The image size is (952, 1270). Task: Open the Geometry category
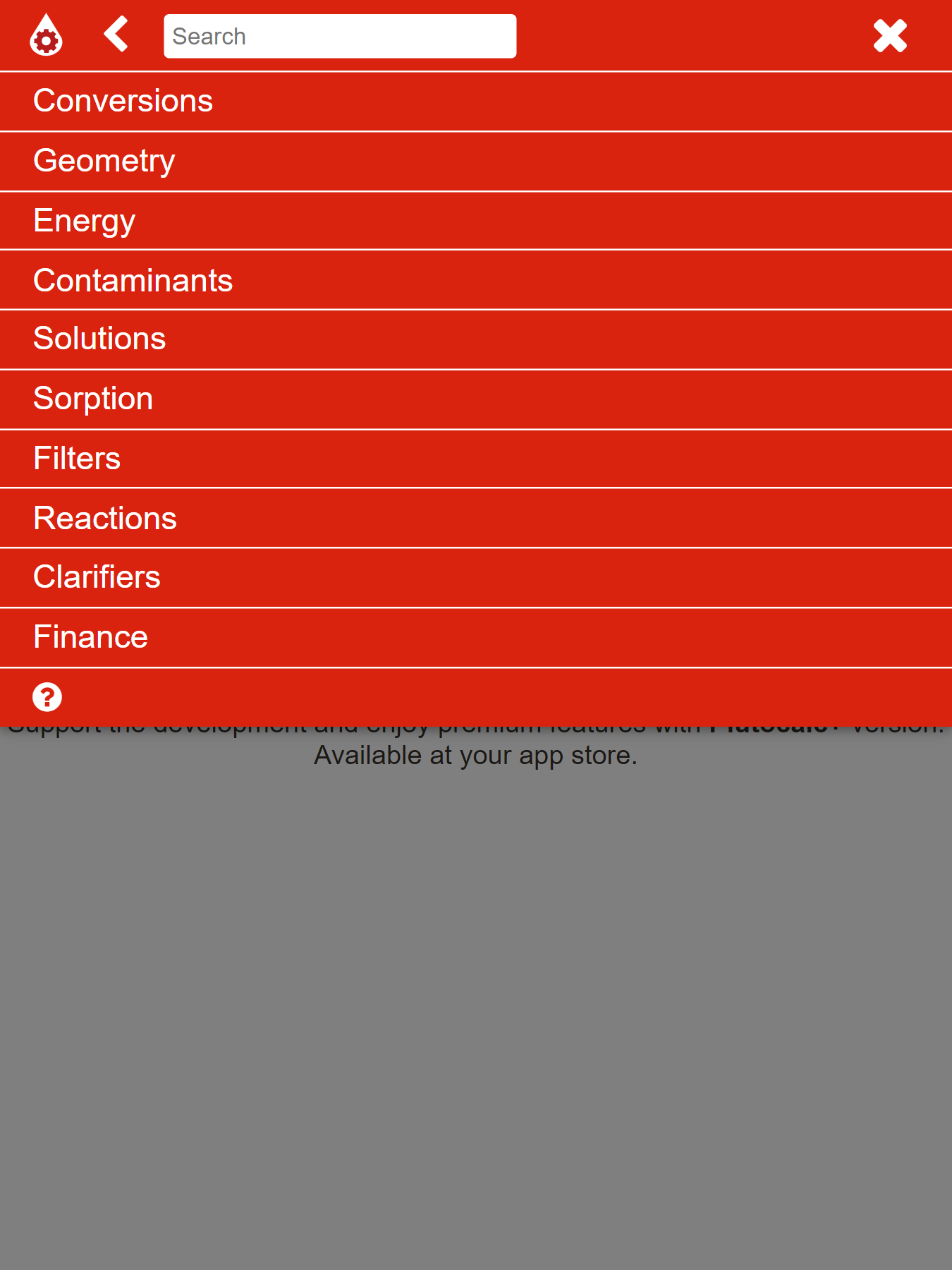(476, 161)
